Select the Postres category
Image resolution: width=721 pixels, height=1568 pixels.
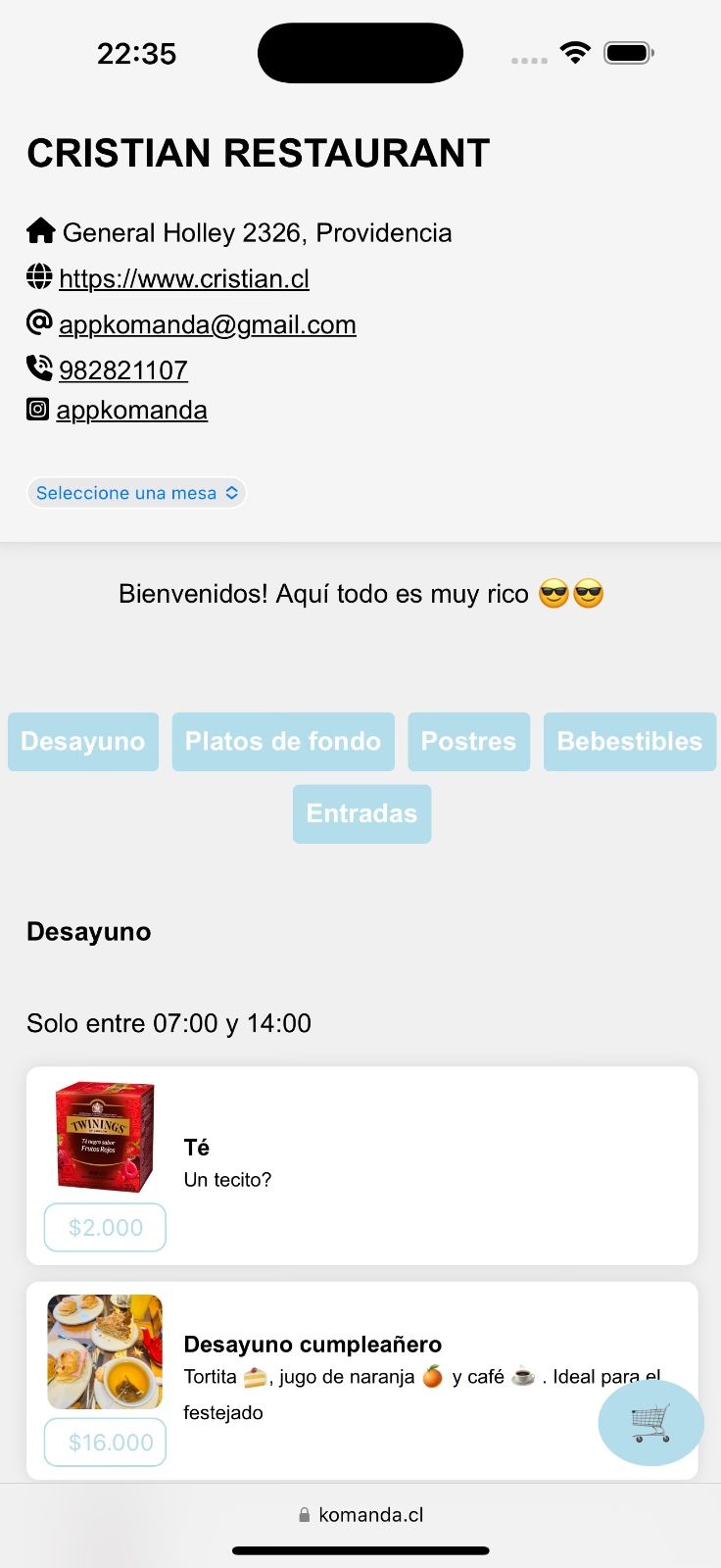tap(468, 742)
